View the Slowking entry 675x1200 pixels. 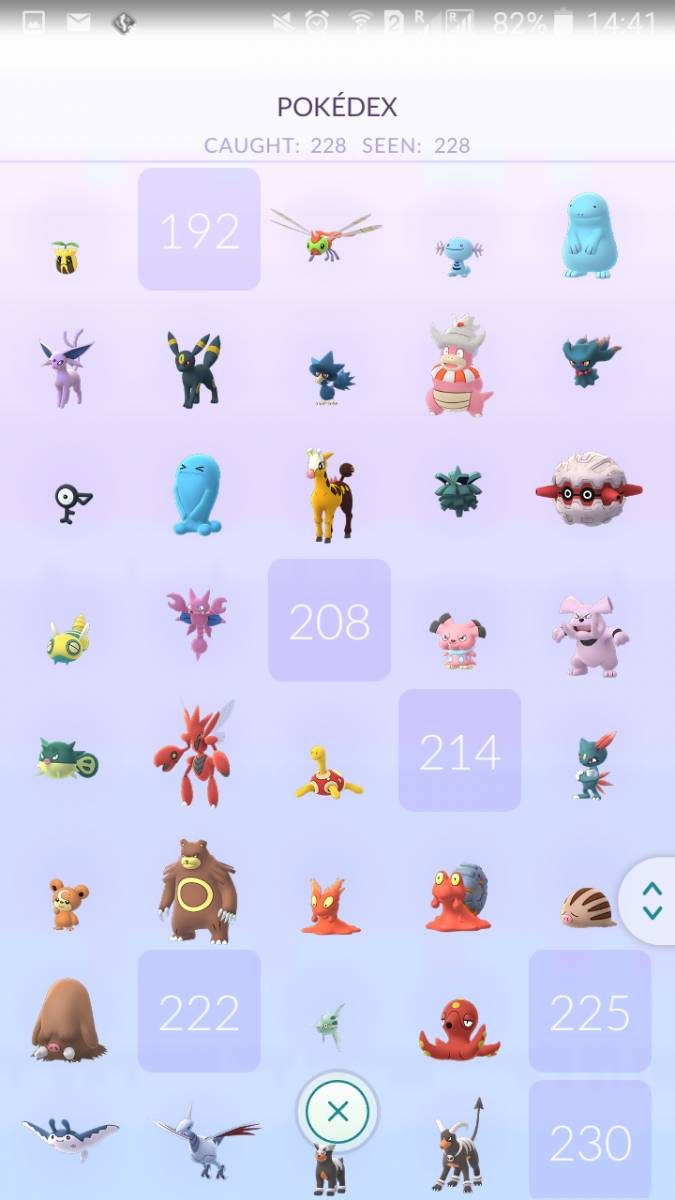click(x=458, y=367)
